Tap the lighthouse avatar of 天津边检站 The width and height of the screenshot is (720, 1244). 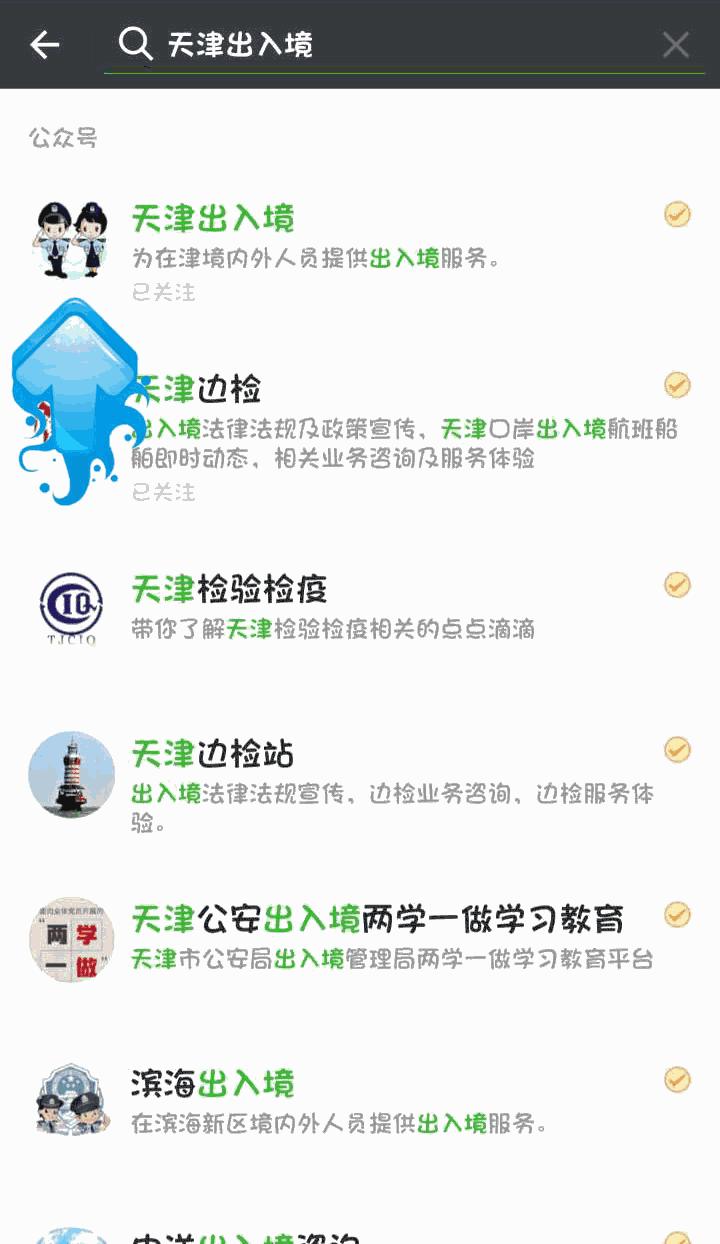tap(70, 774)
